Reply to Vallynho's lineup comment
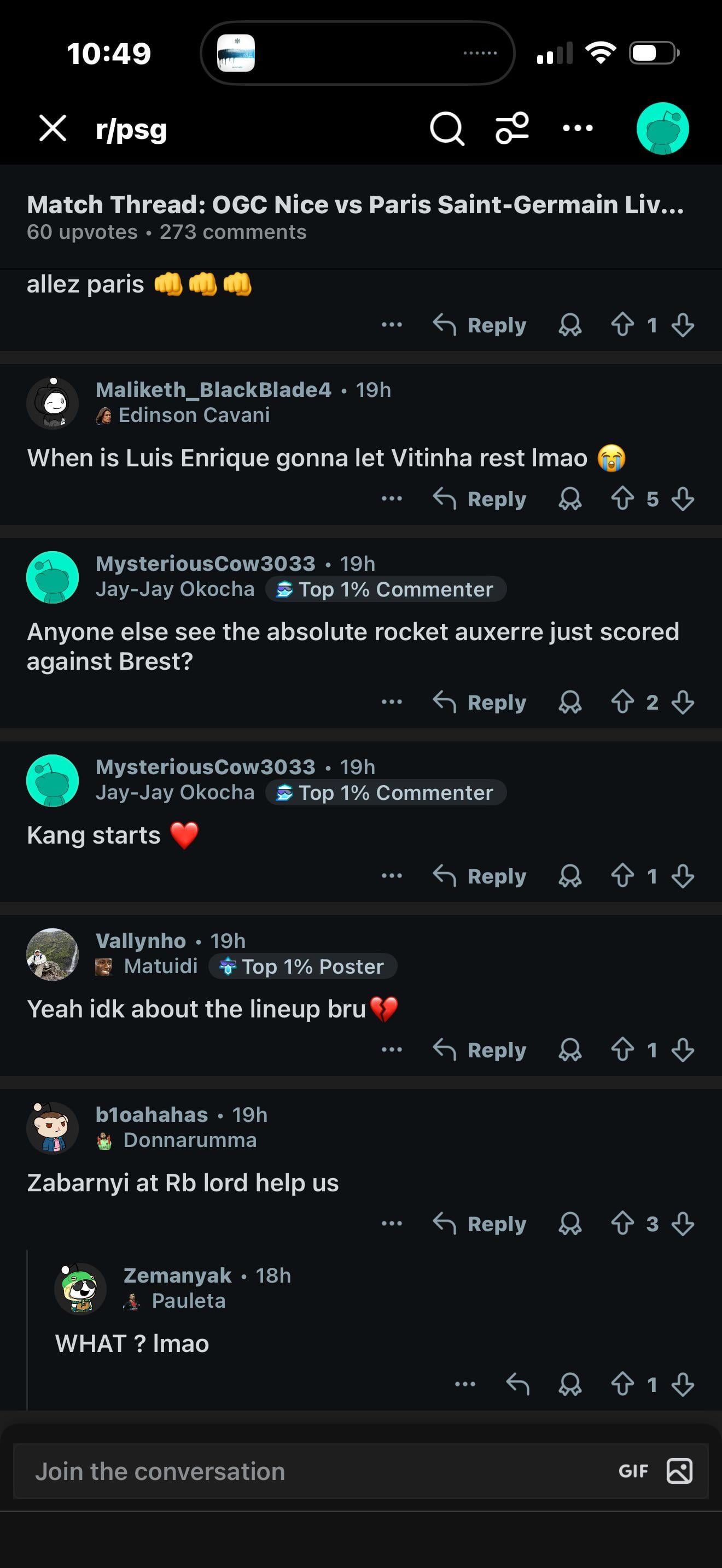 coord(480,1049)
